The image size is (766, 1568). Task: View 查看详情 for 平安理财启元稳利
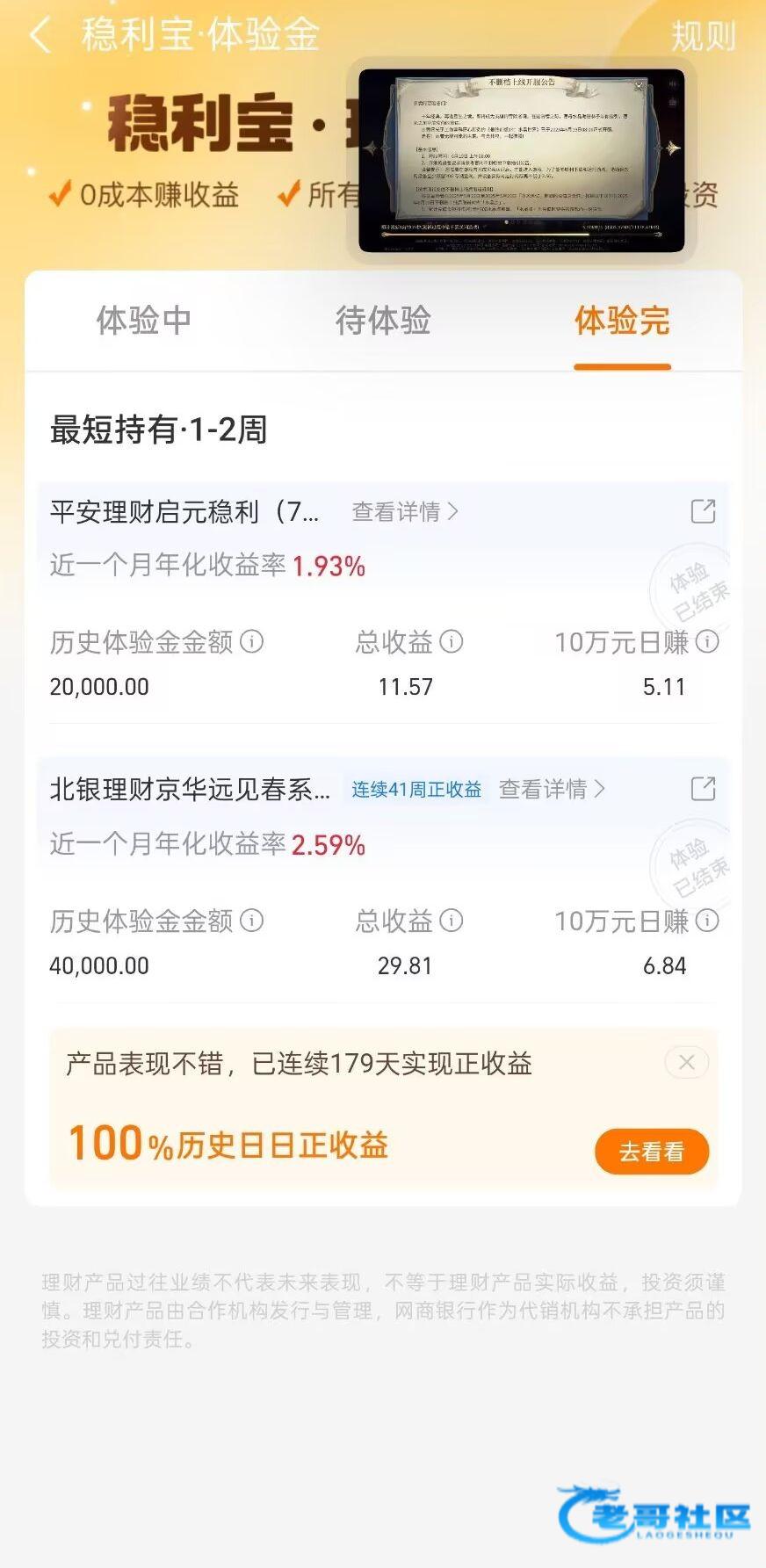405,511
